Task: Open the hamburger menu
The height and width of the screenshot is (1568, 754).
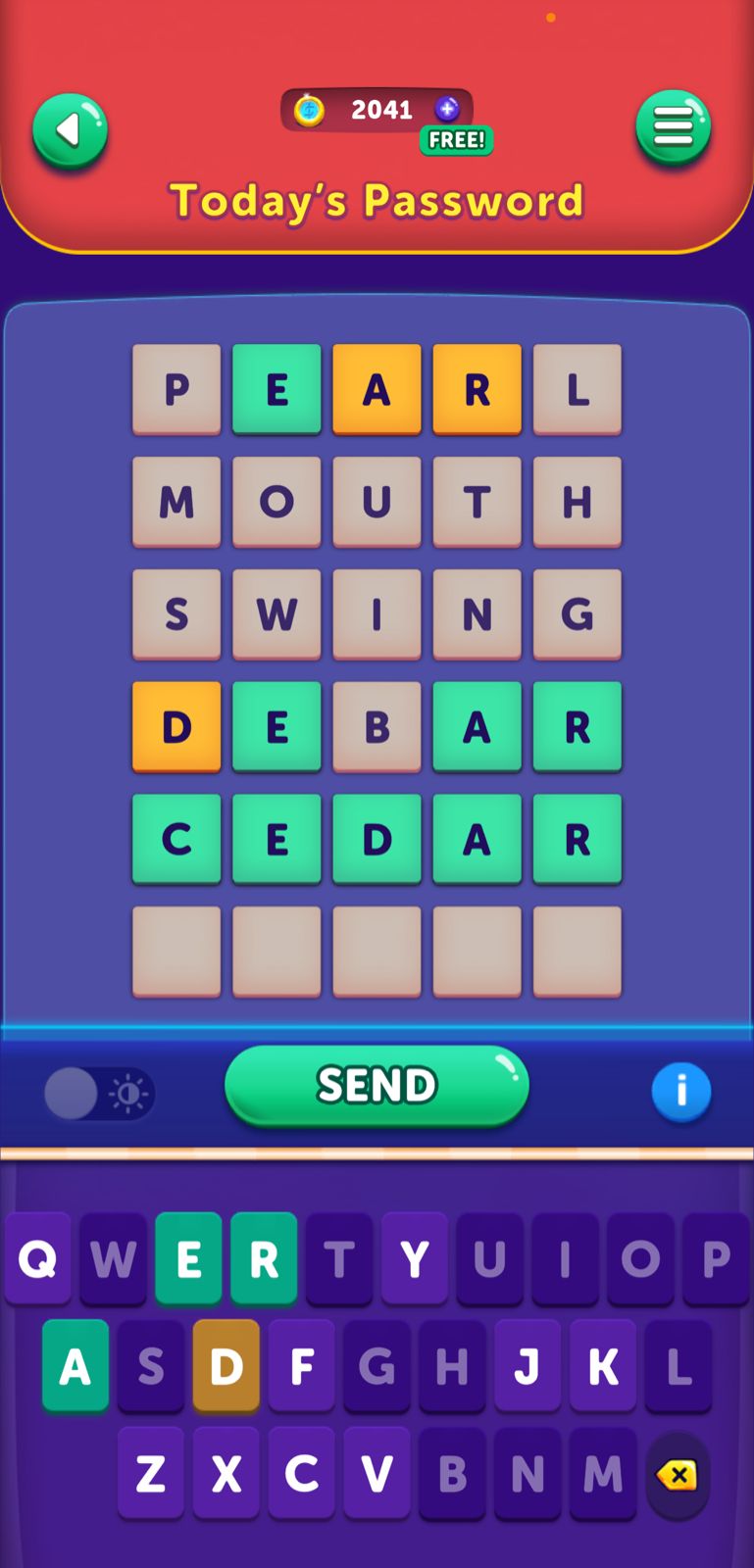Action: point(673,127)
